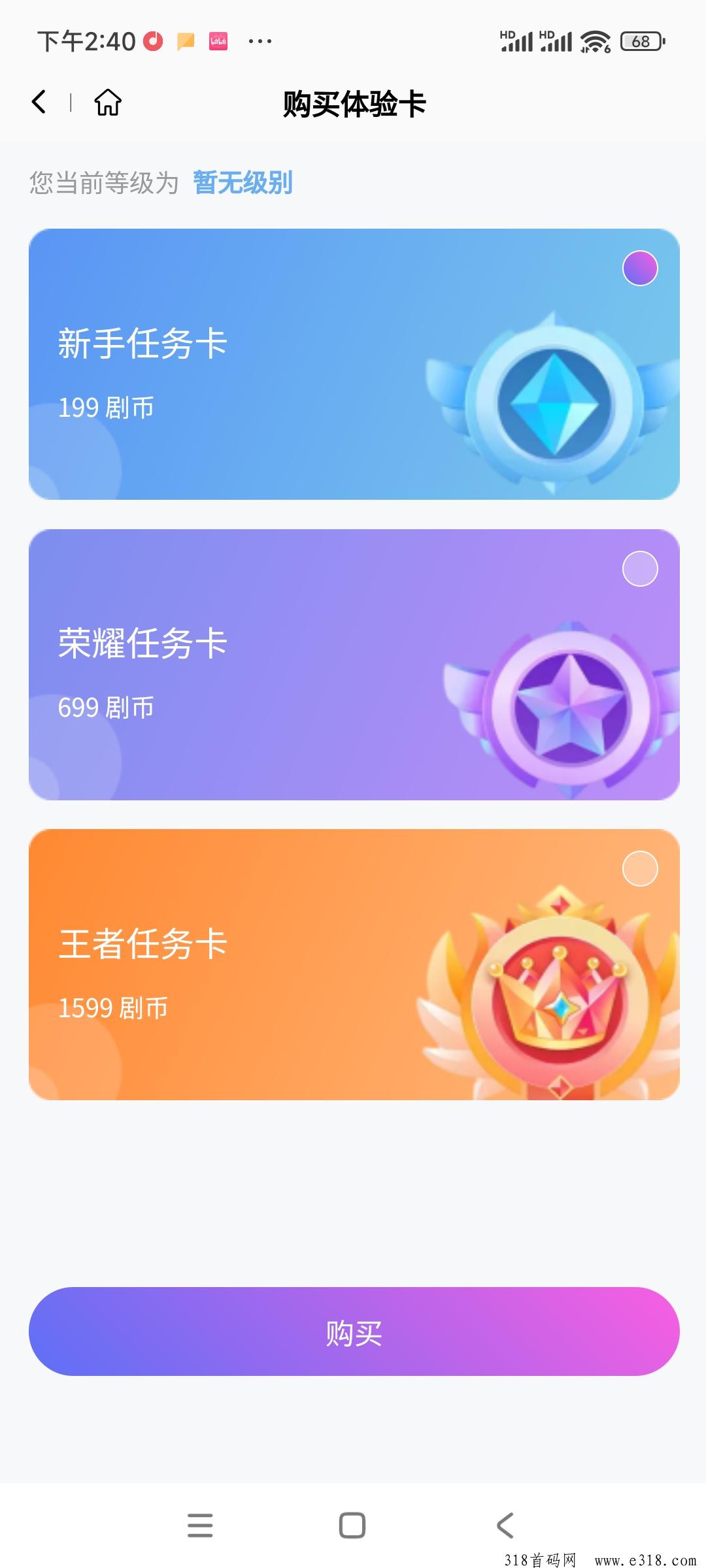Select the 荣耀任务卡 radio button
The height and width of the screenshot is (1568, 706).
pos(640,568)
